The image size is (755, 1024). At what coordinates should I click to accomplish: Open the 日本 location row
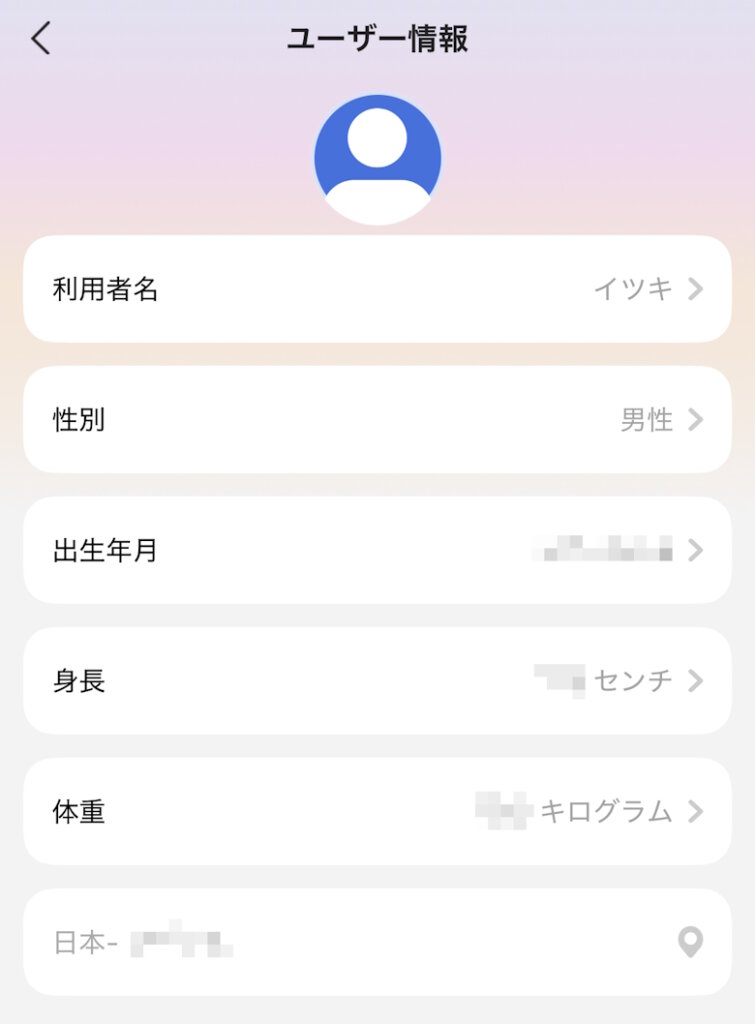click(377, 942)
